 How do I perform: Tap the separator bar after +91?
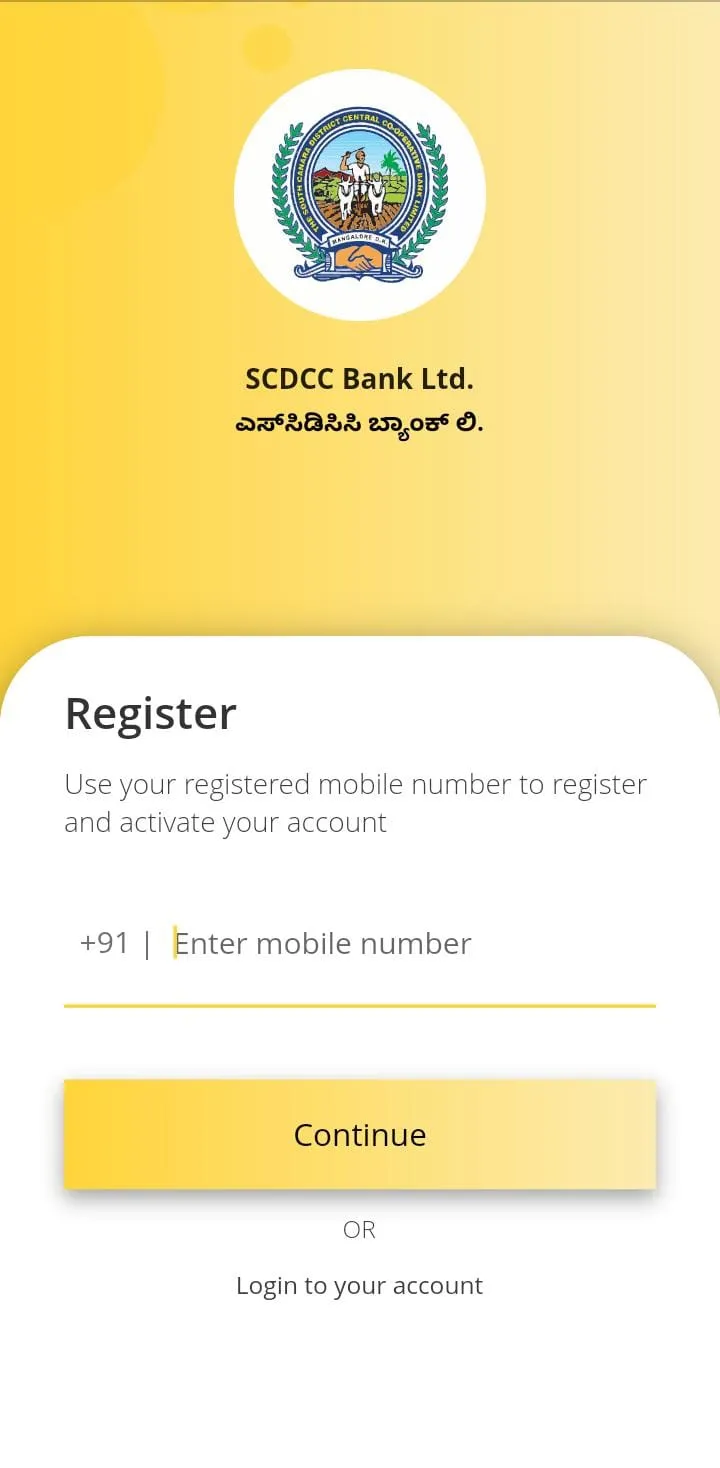[x=146, y=942]
